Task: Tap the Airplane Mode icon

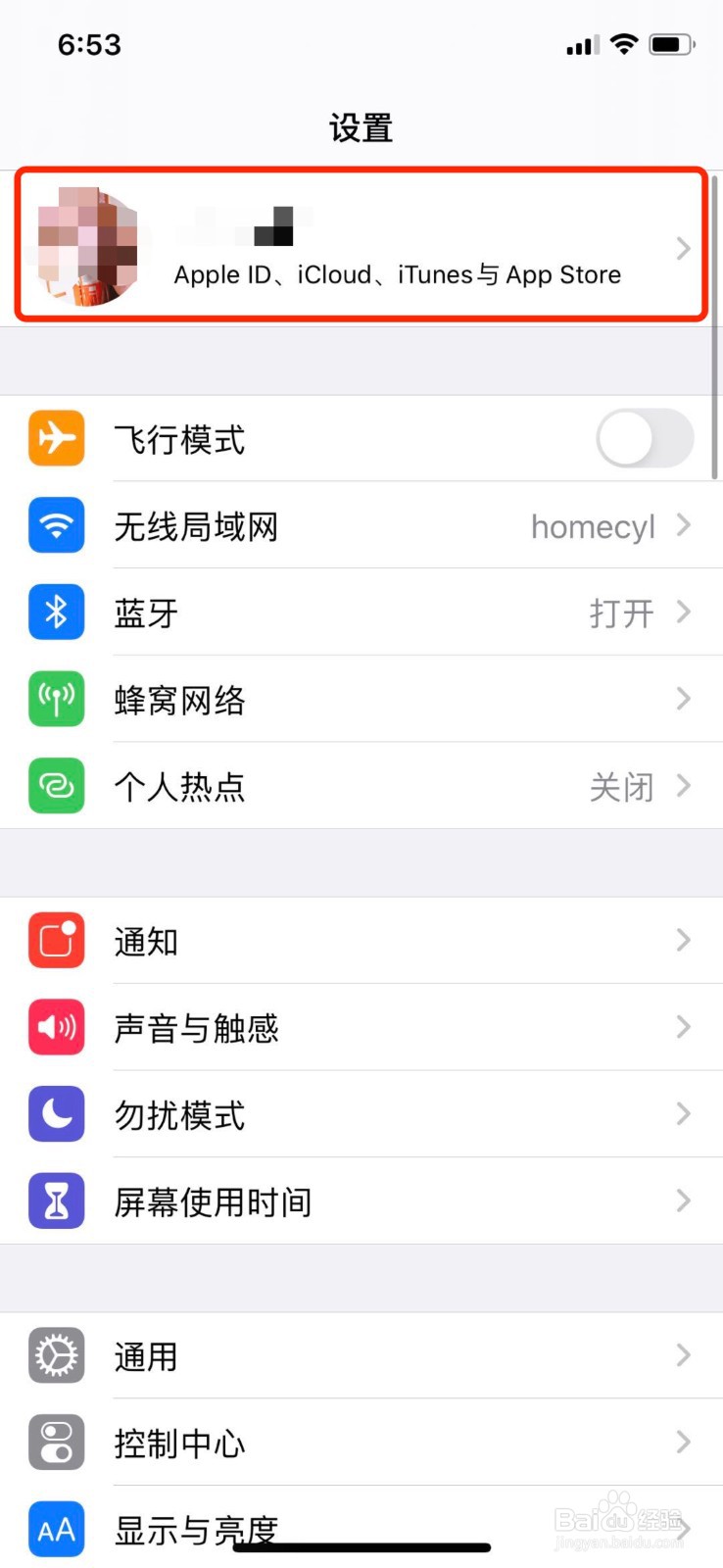Action: pos(56,438)
